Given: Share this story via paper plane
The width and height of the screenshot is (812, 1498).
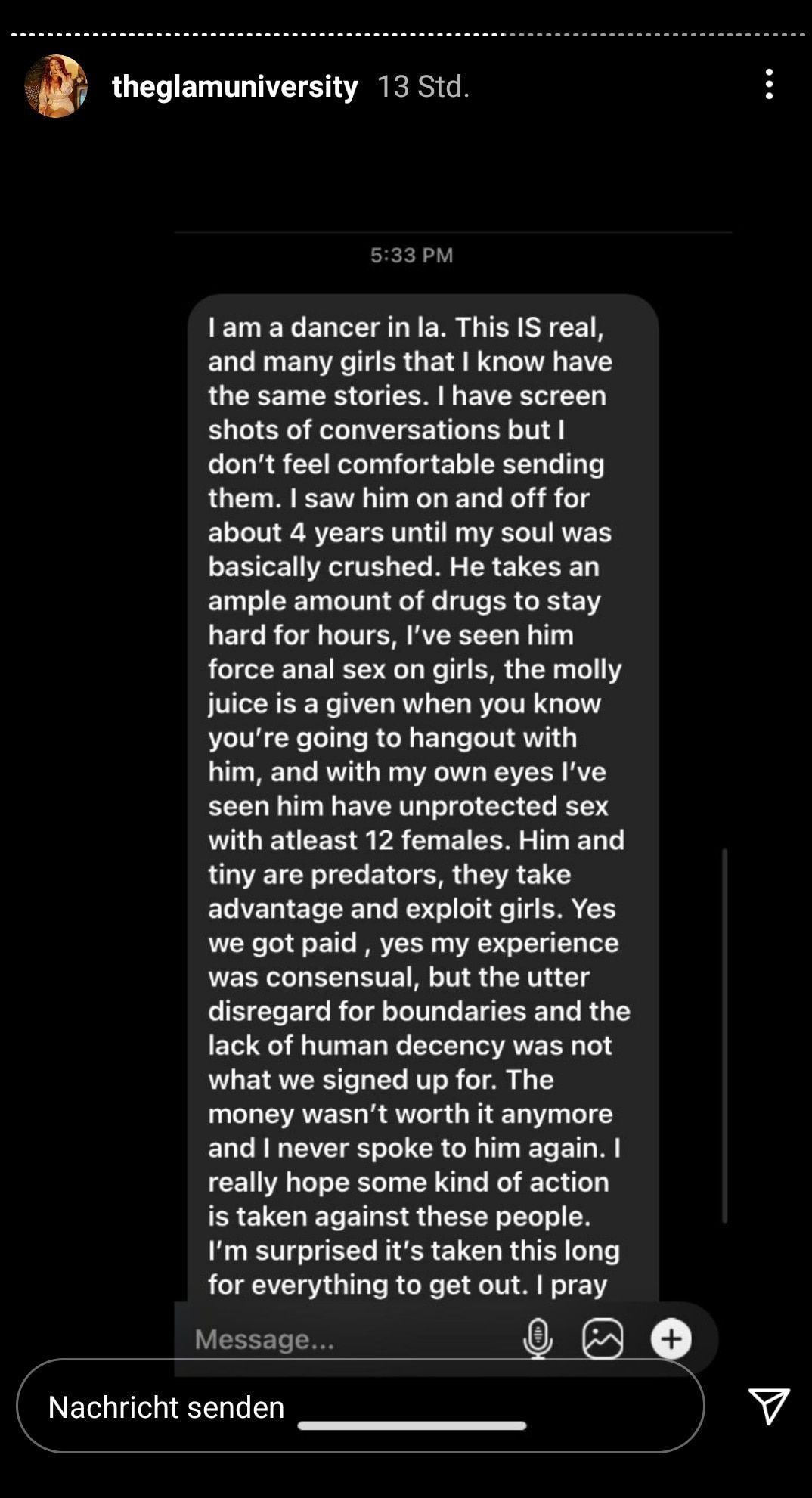Looking at the screenshot, I should click(x=768, y=1406).
